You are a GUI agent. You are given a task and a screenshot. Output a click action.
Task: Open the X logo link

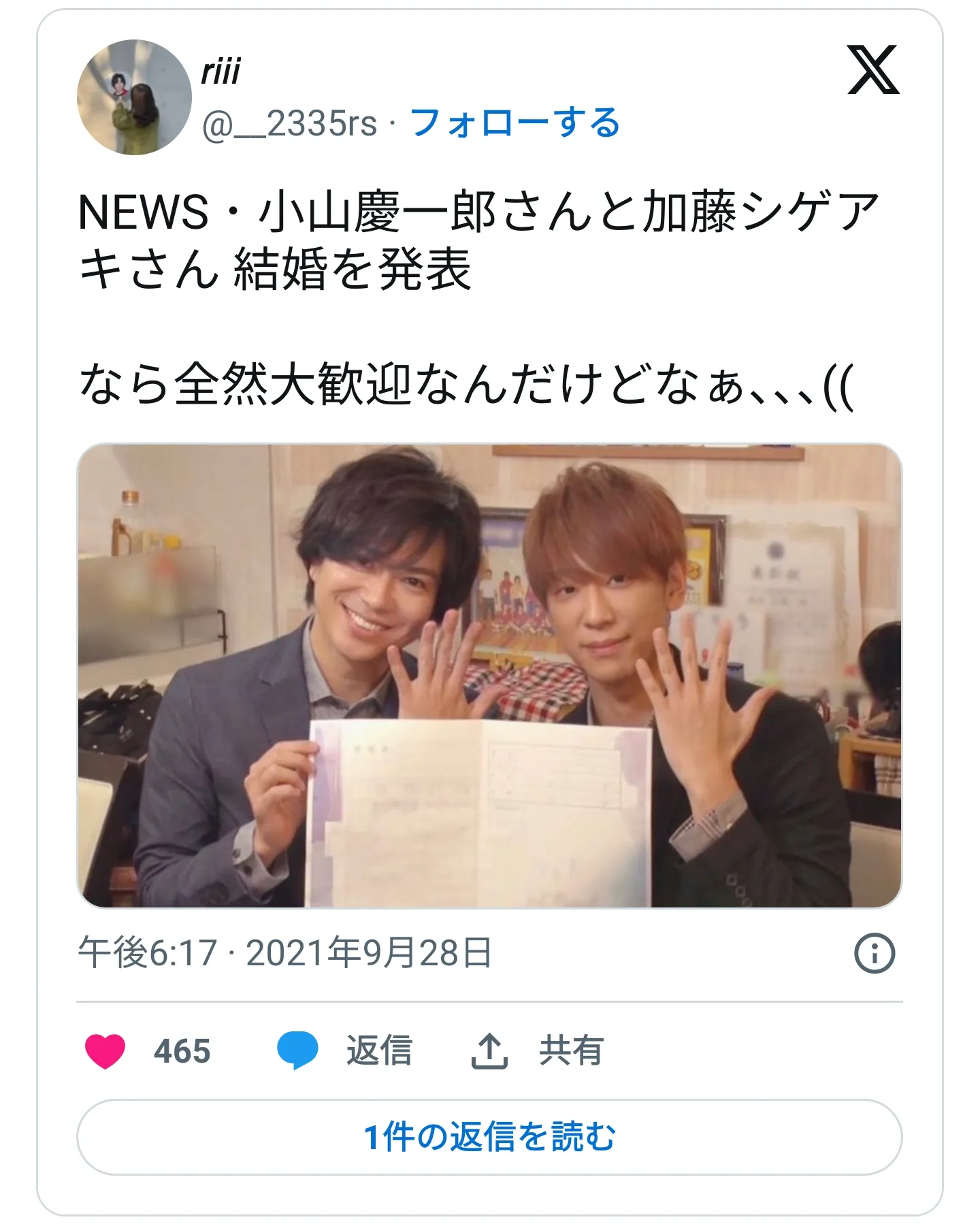[873, 69]
